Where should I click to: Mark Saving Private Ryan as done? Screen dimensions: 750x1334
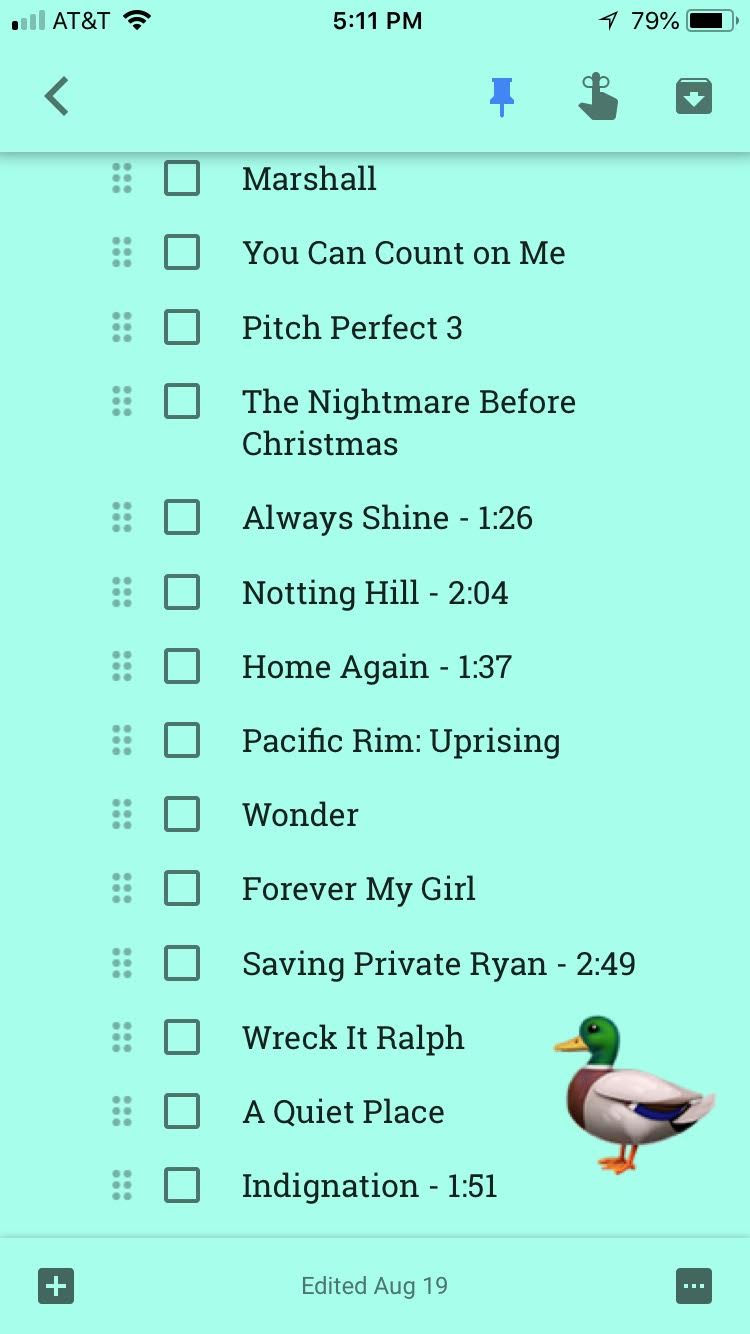click(182, 963)
